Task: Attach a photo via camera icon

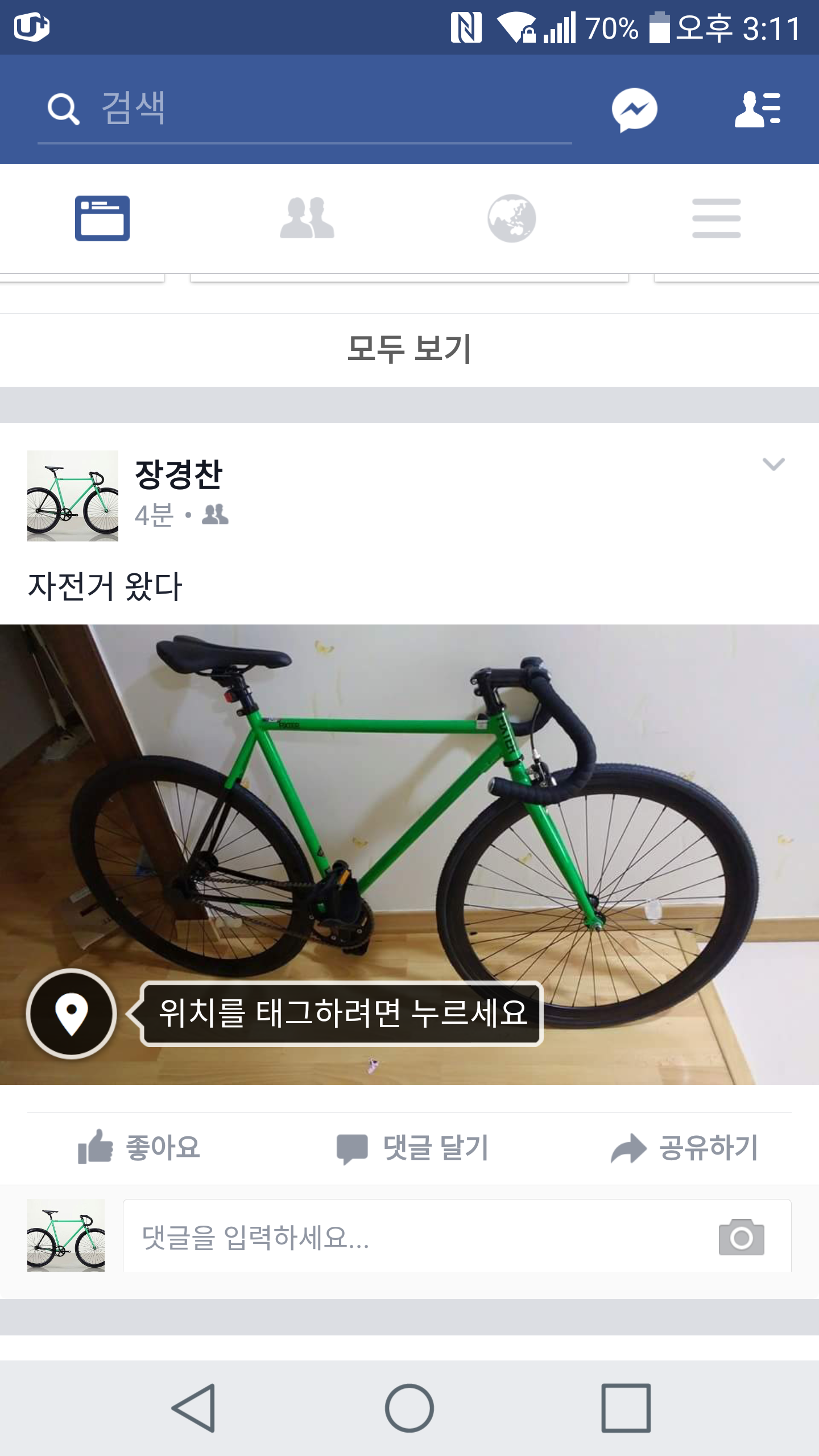Action: pos(741,1238)
